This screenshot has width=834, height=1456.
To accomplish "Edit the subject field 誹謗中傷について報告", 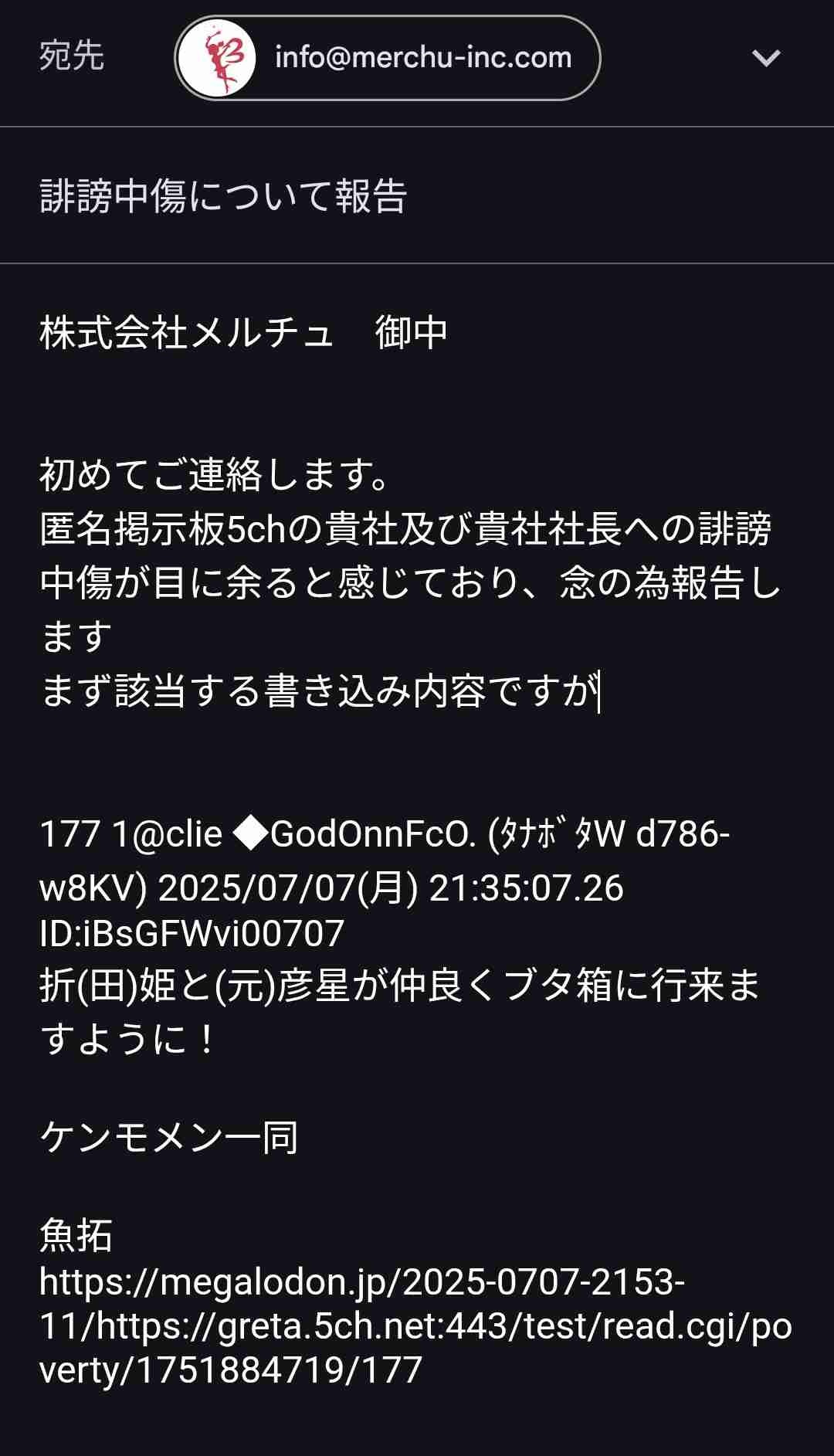I will click(x=417, y=195).
